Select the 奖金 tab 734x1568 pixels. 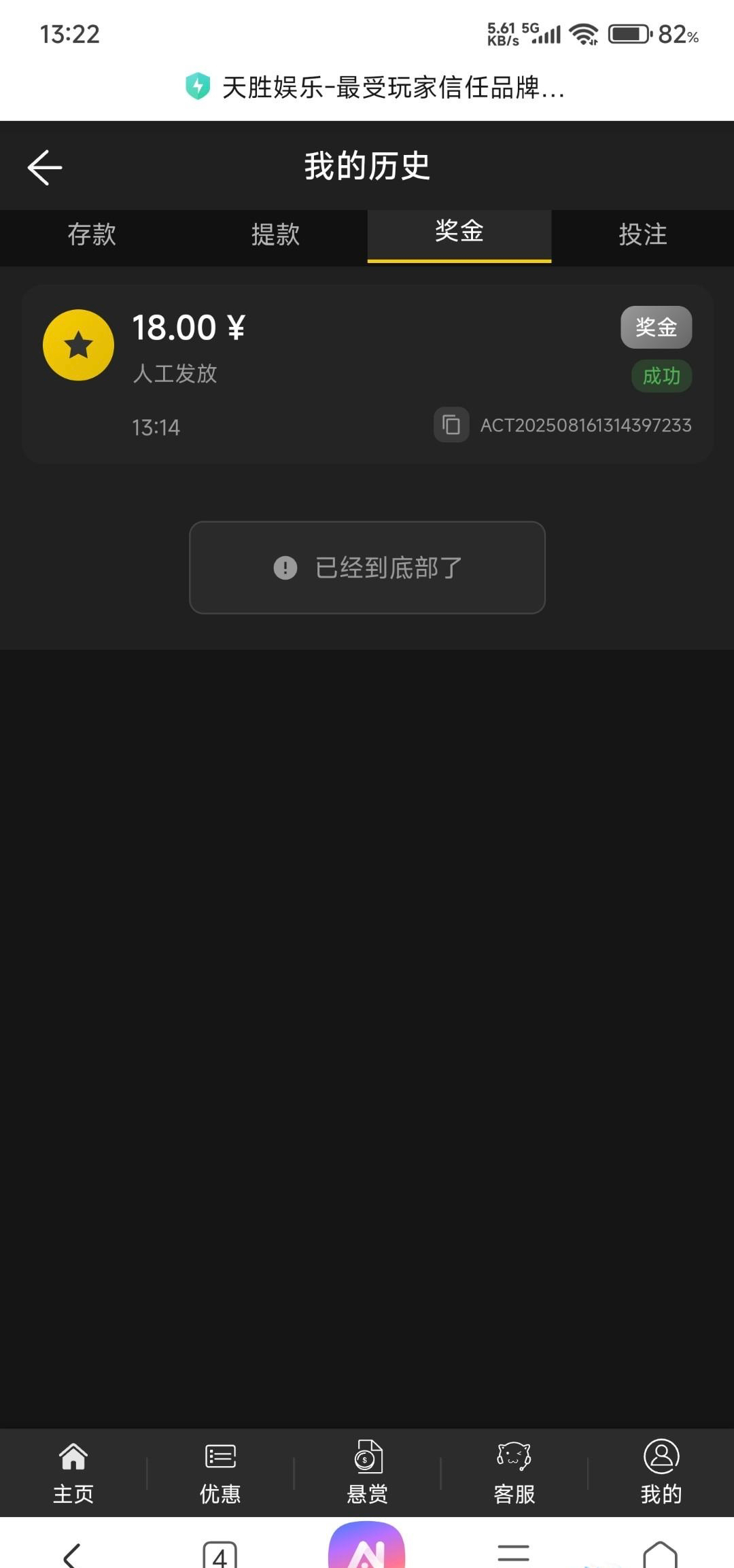pyautogui.click(x=459, y=233)
